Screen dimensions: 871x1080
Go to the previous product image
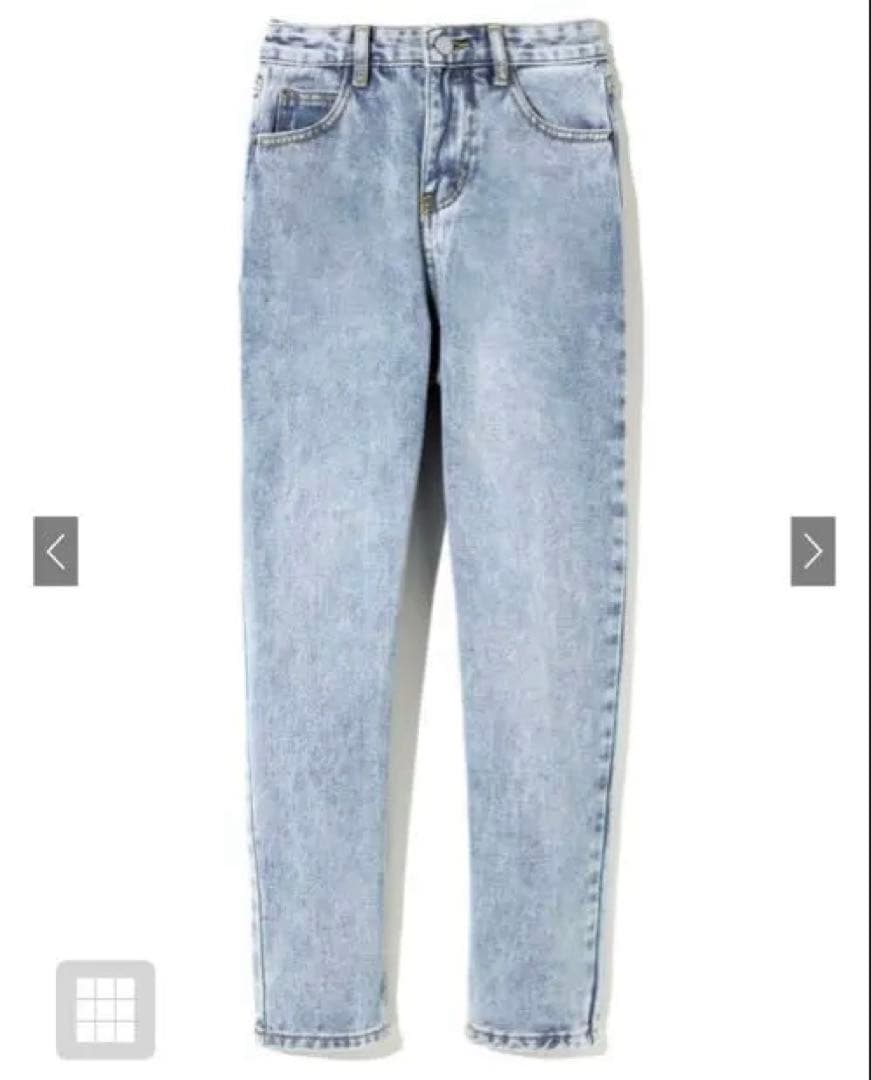click(56, 551)
